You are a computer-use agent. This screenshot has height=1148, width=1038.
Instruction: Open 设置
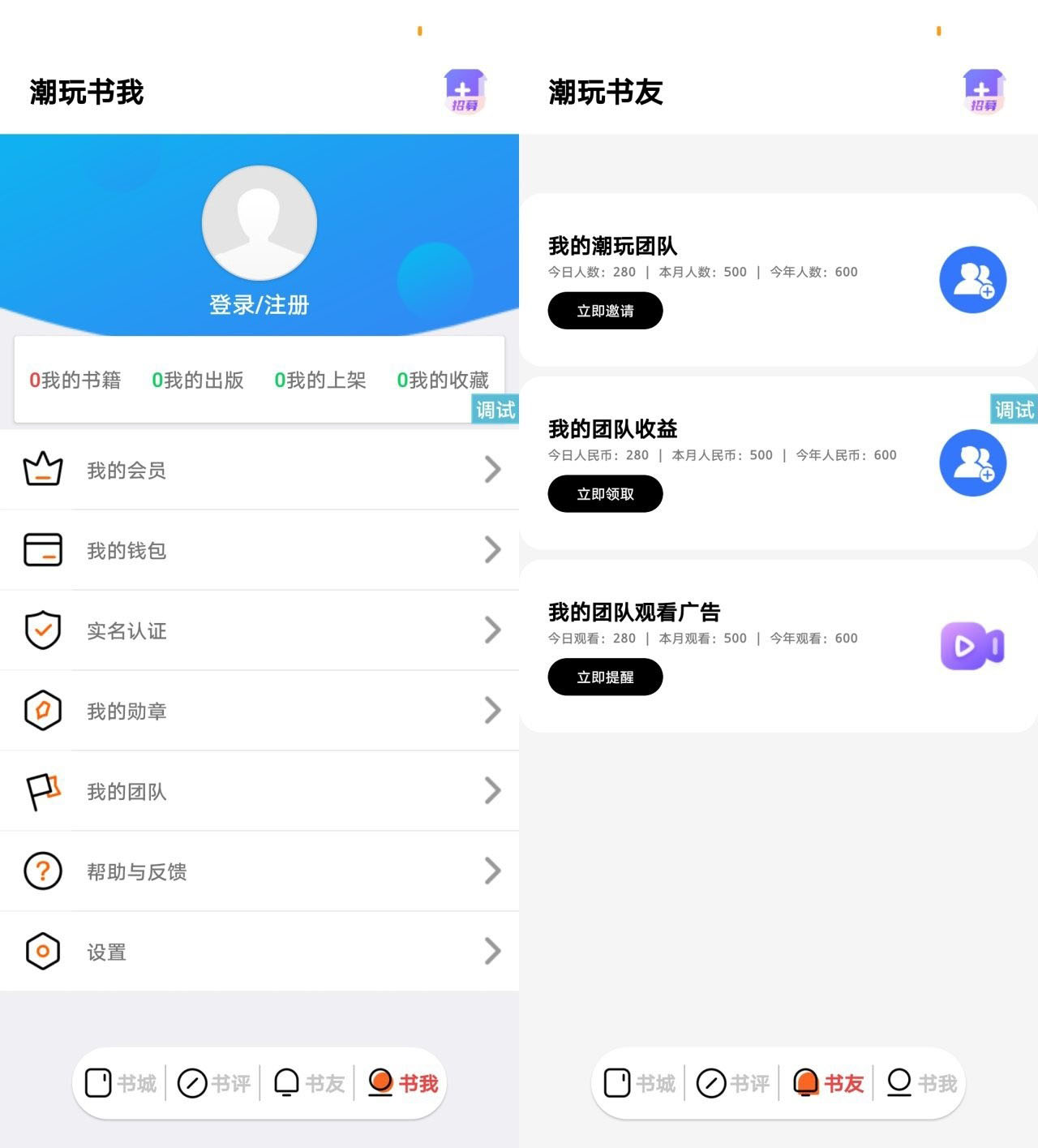(x=259, y=952)
